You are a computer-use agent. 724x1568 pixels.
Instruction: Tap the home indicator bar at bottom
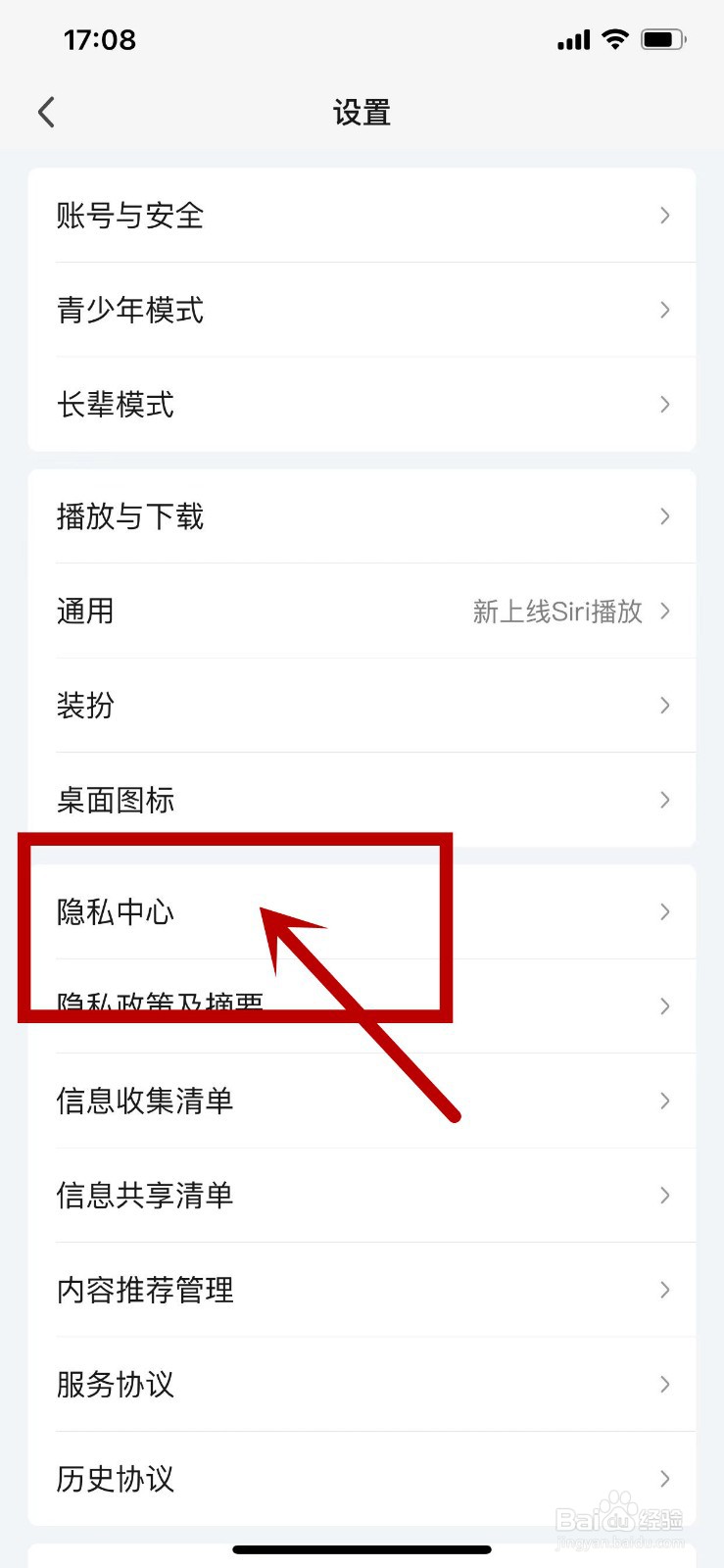(362, 1549)
